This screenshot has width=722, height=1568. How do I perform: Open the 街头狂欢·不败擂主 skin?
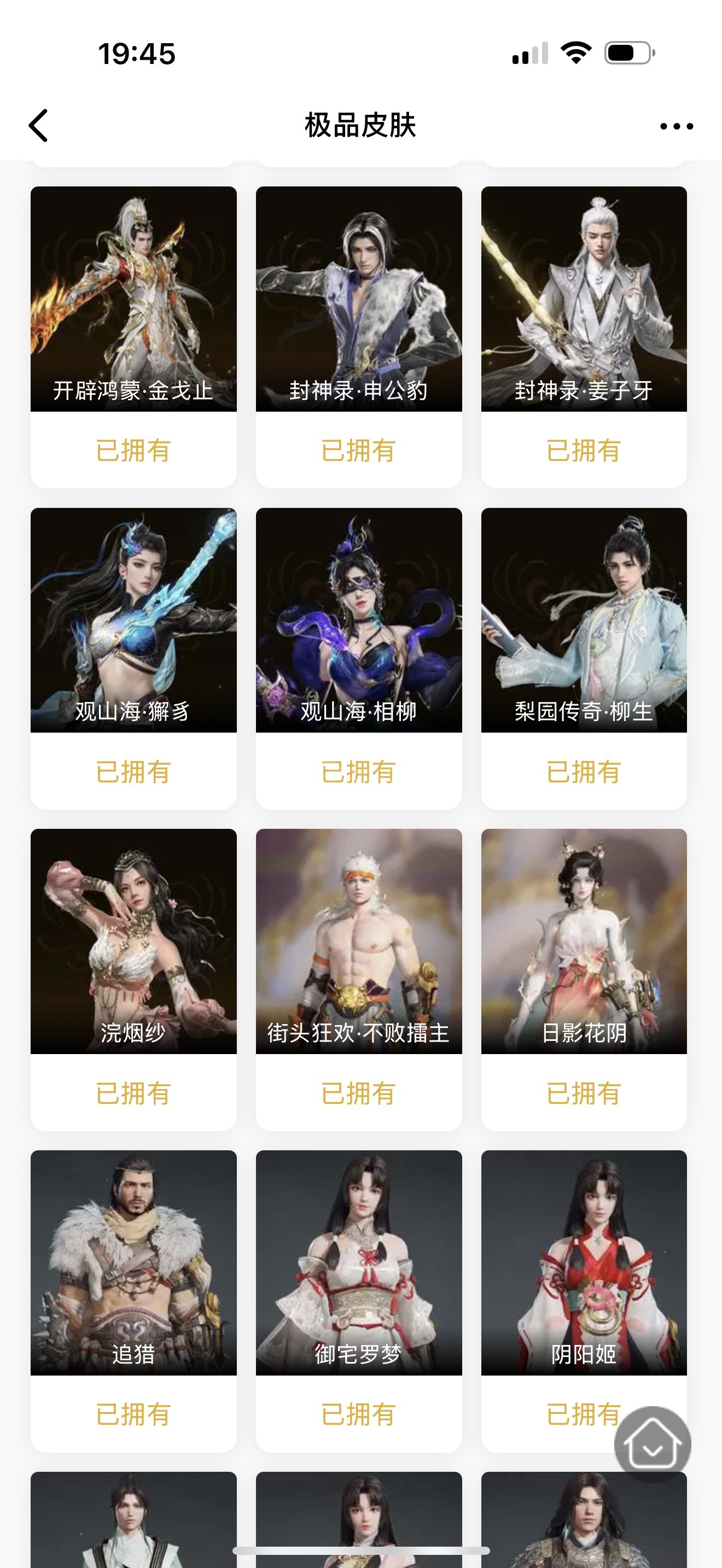[x=359, y=979]
